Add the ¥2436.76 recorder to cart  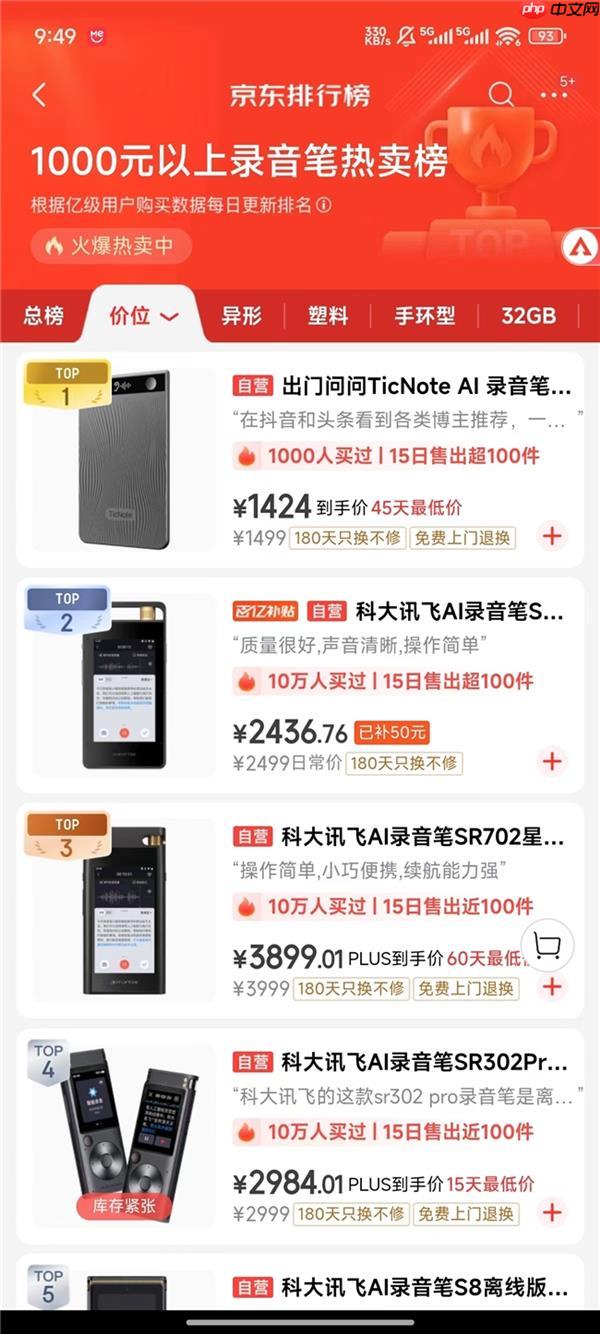pos(552,761)
